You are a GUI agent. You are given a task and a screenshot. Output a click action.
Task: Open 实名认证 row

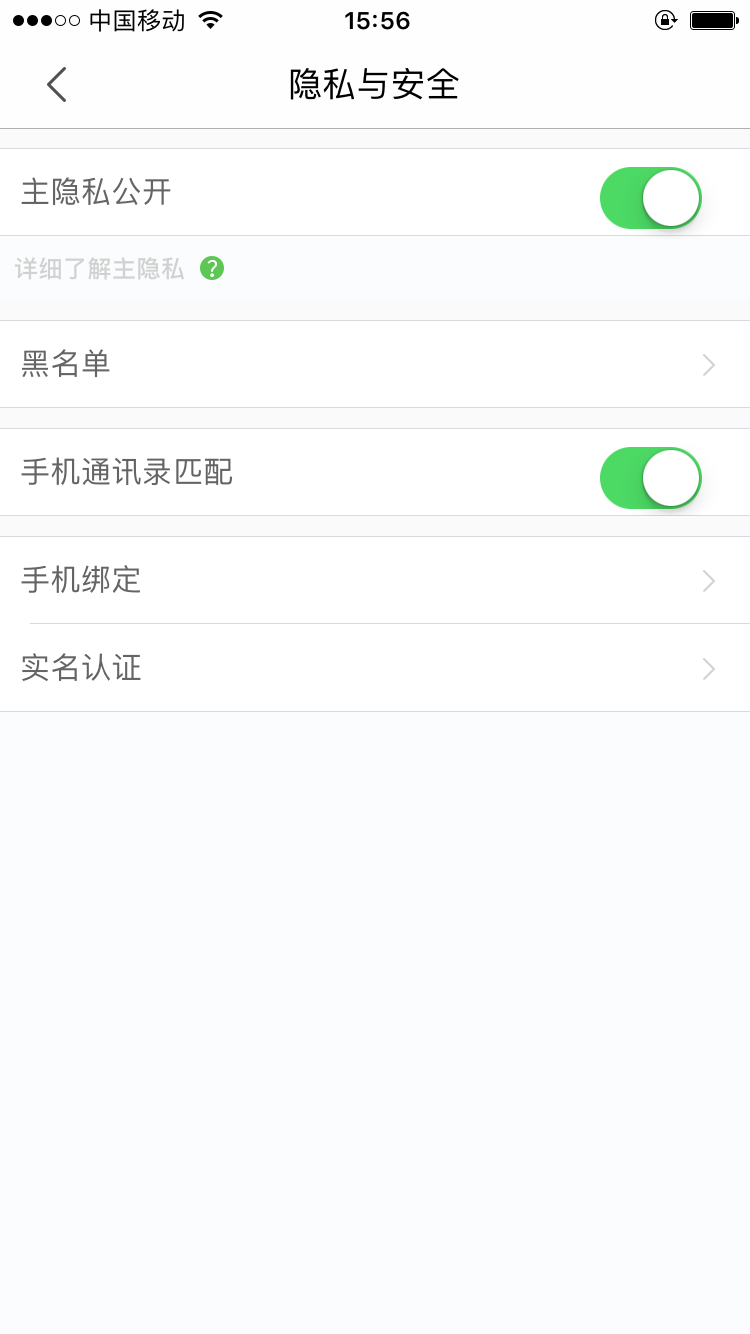click(375, 668)
